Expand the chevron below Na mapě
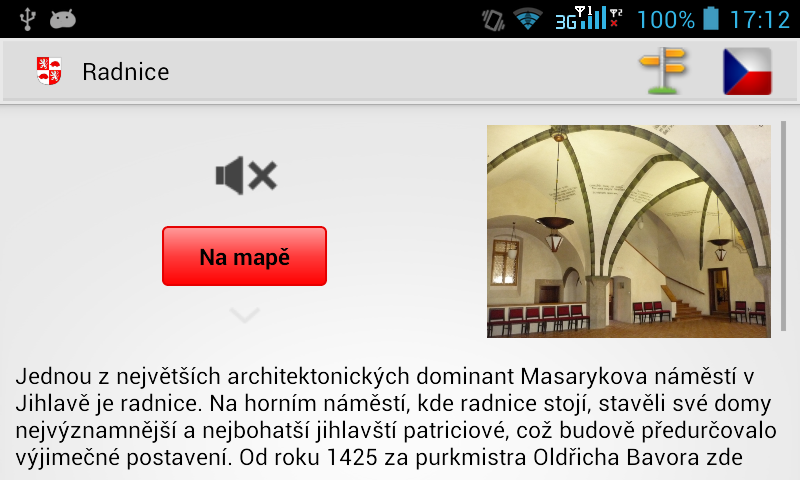 coord(244,316)
